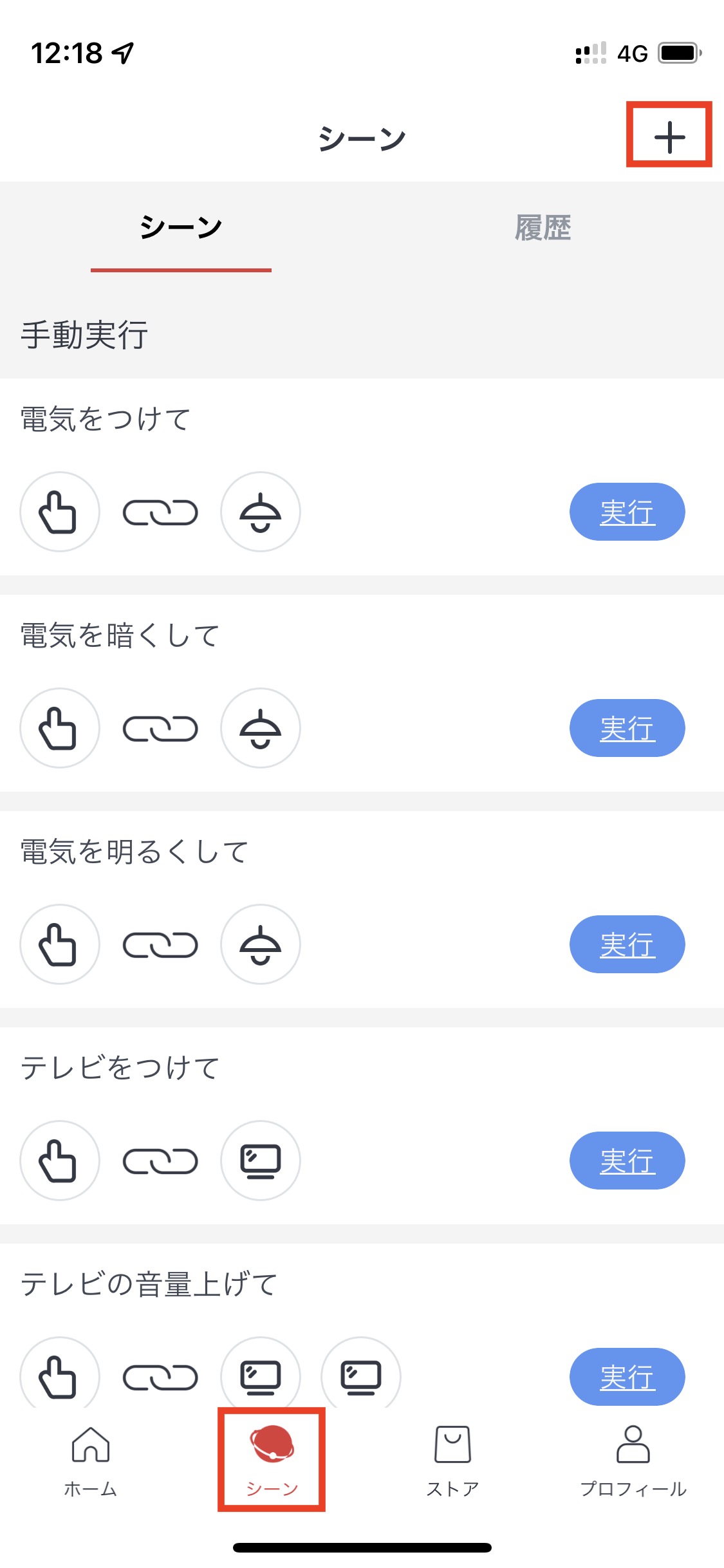Image resolution: width=724 pixels, height=1568 pixels.
Task: Run the 電気をつけて scene
Action: pyautogui.click(x=627, y=512)
